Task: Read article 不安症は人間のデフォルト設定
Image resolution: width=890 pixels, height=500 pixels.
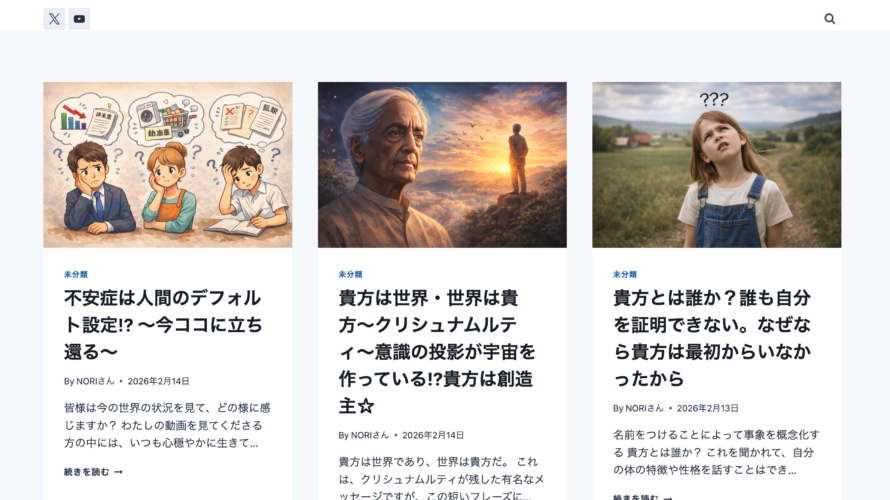Action: (163, 325)
